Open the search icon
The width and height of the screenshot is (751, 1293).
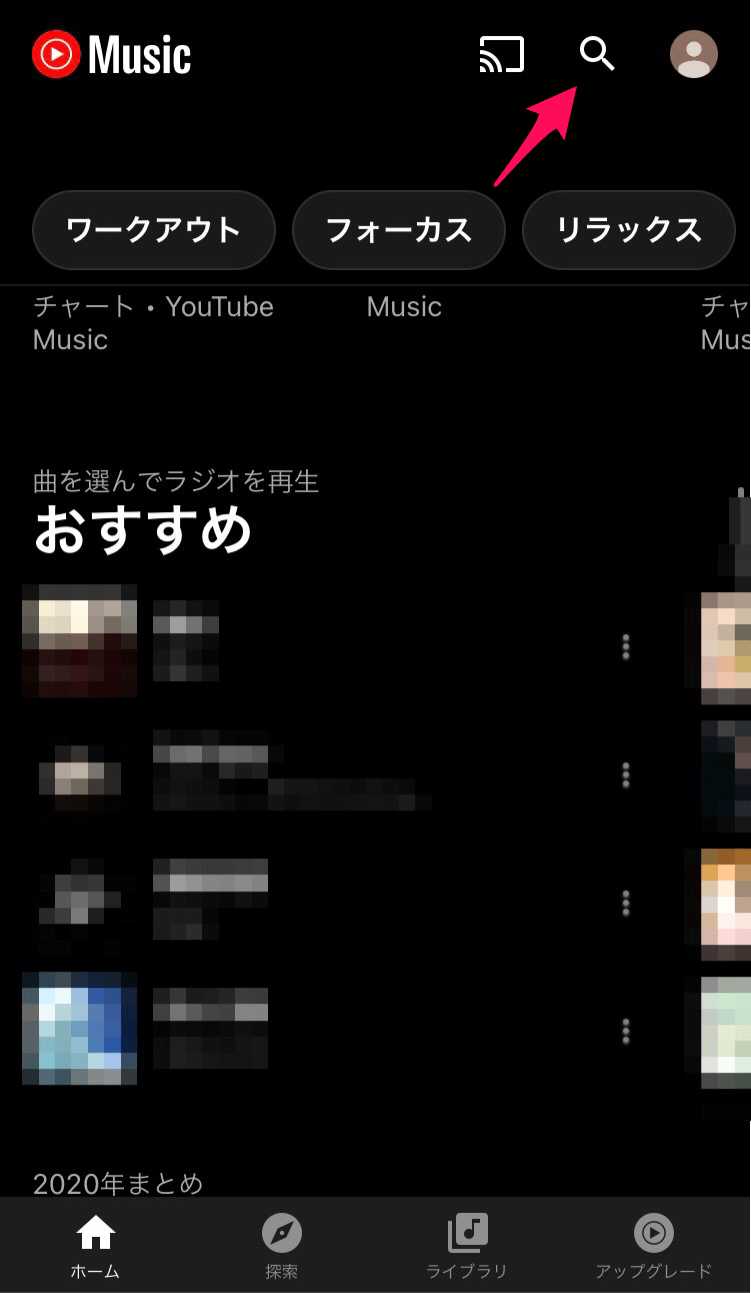(x=598, y=55)
